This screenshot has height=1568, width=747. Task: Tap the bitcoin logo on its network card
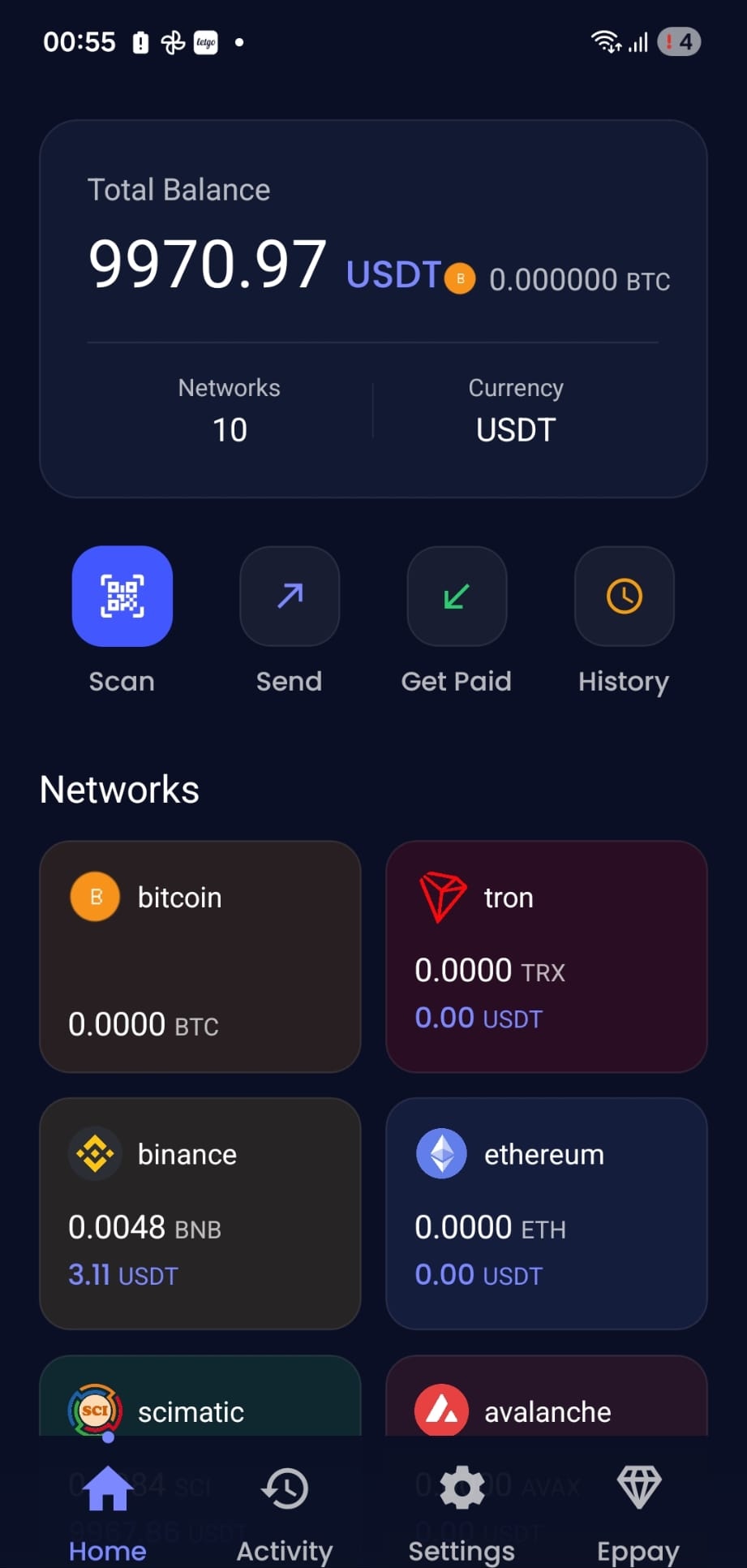[x=94, y=897]
